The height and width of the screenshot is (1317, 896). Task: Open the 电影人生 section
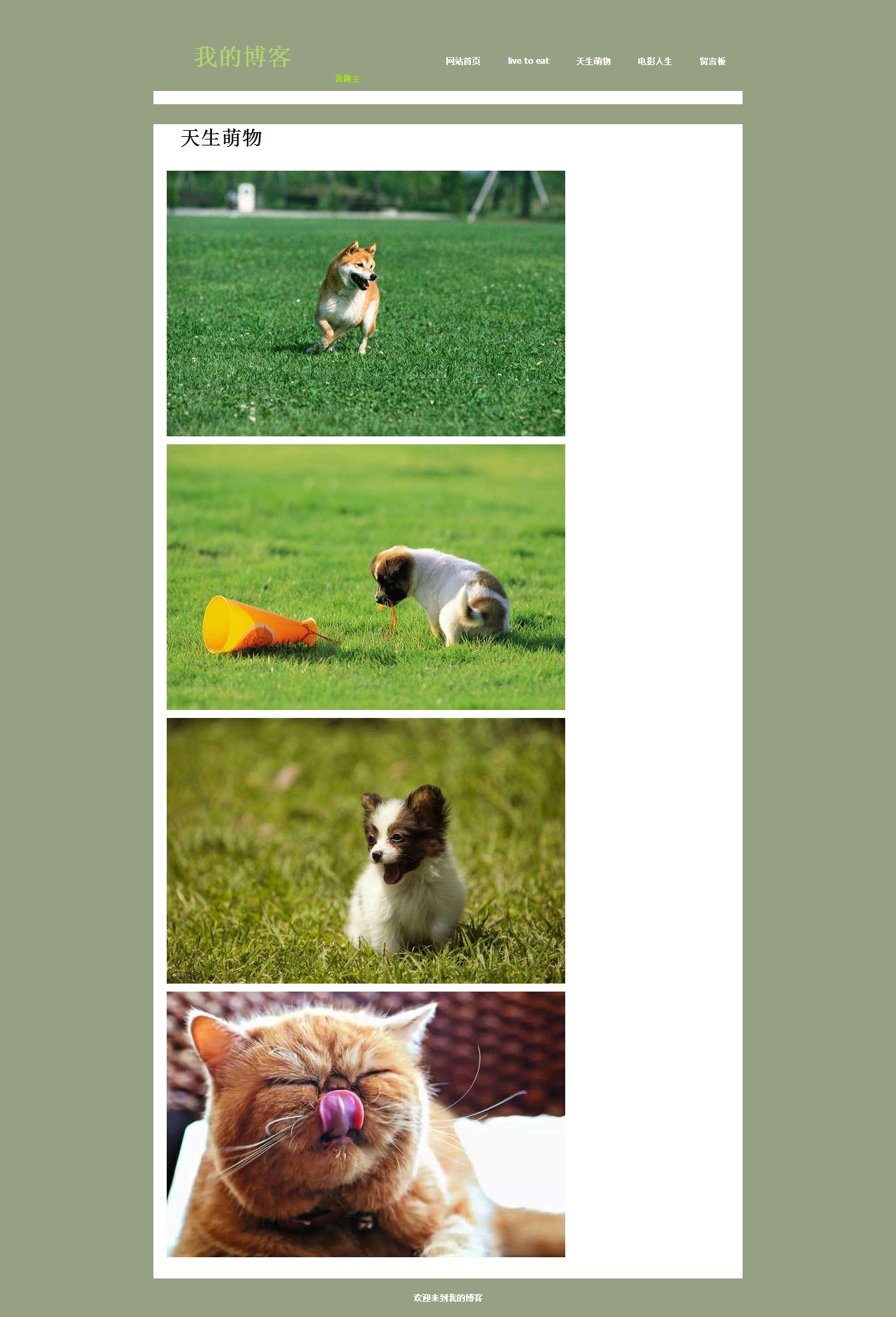tap(654, 61)
